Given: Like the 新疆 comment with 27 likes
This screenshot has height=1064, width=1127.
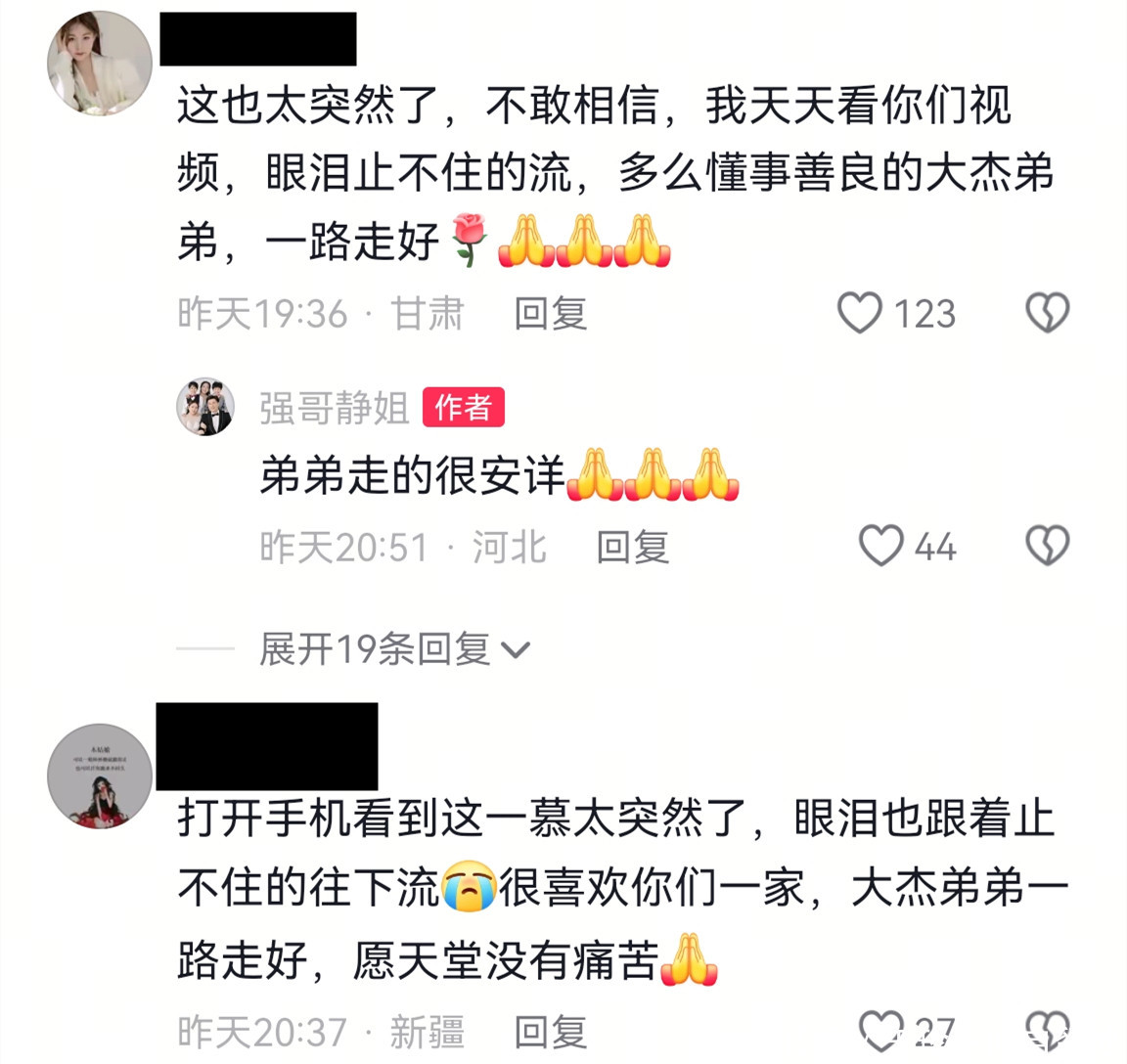Looking at the screenshot, I should [880, 1030].
